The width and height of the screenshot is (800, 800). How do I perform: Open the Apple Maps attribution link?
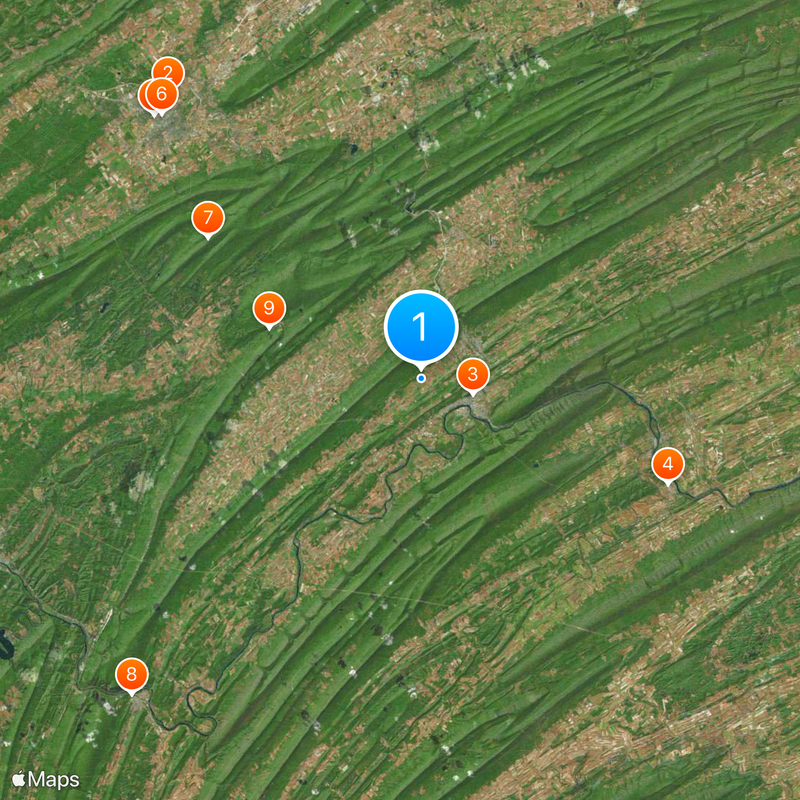point(46,778)
